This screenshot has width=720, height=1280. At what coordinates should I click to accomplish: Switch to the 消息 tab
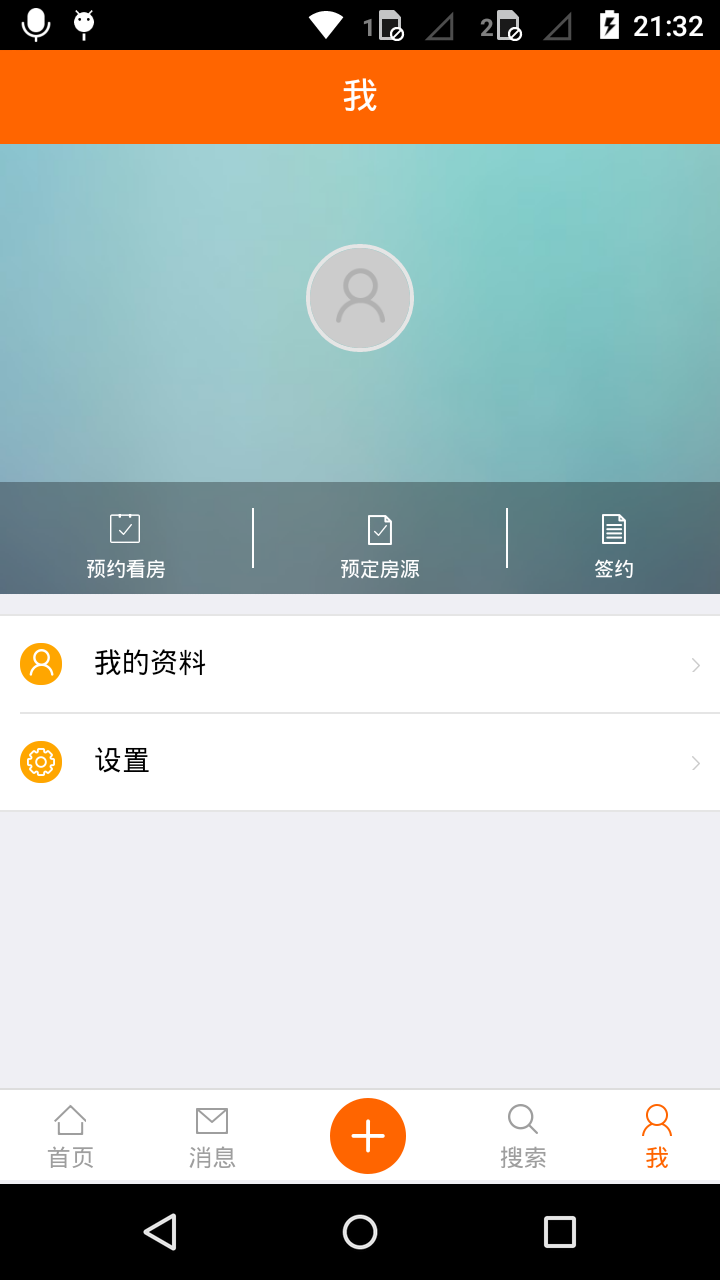pos(212,1135)
